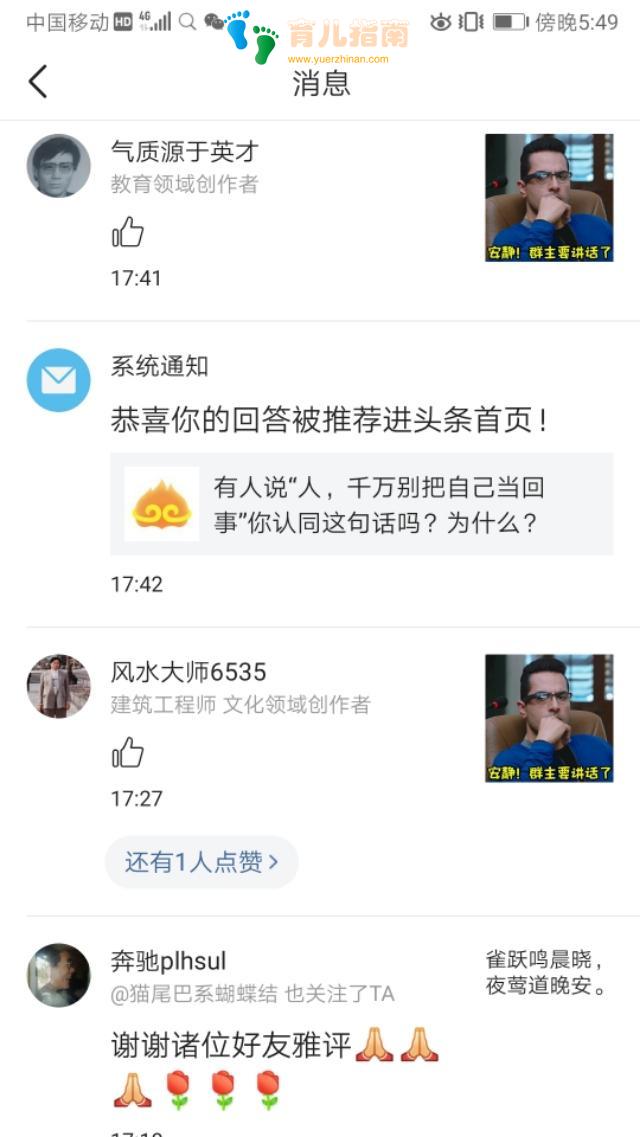The height and width of the screenshot is (1137, 640).
Task: Open 奔驰plhsul's profile avatar
Action: [58, 974]
